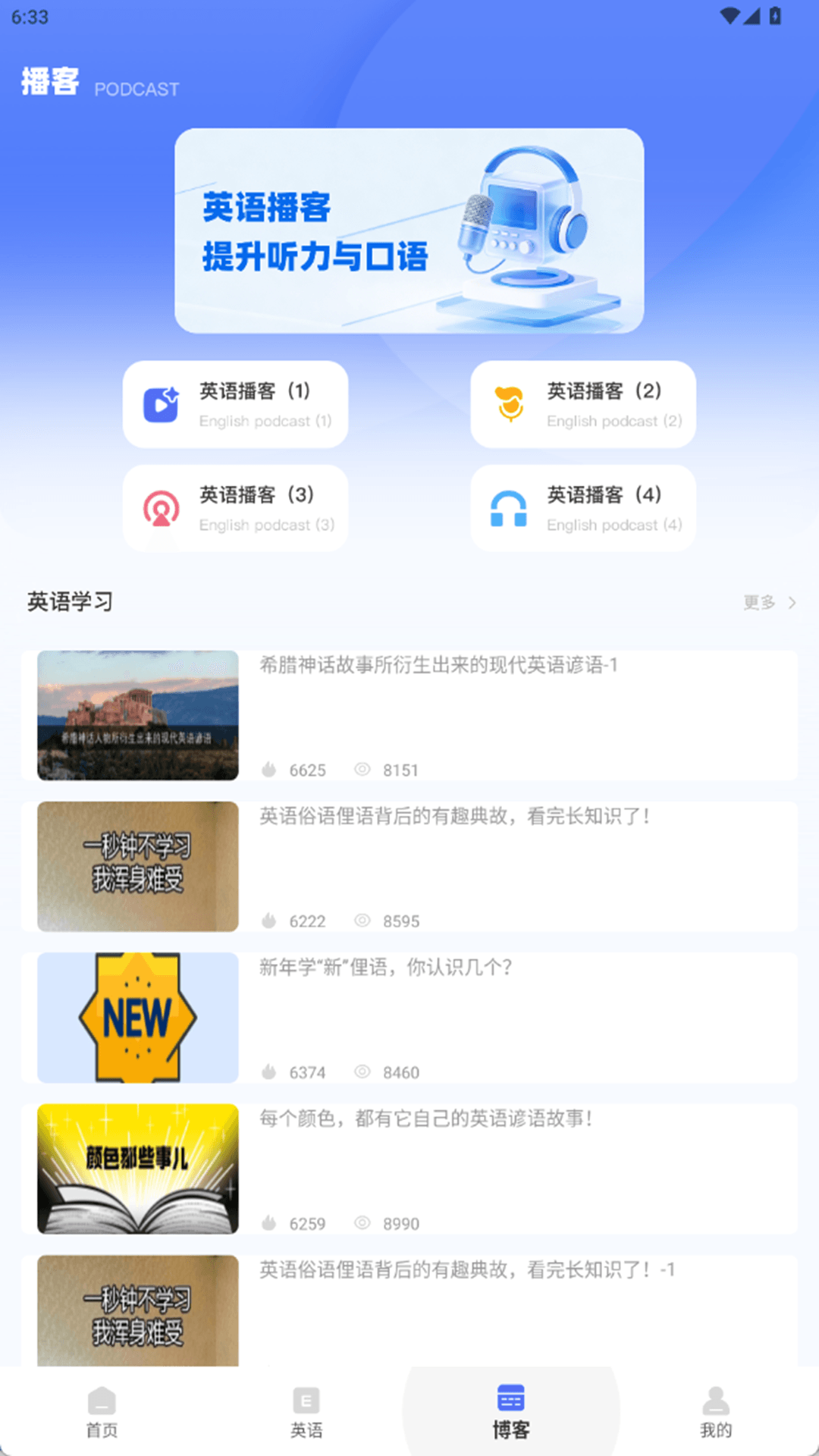Open the NEW badge article thumbnail

click(136, 1016)
